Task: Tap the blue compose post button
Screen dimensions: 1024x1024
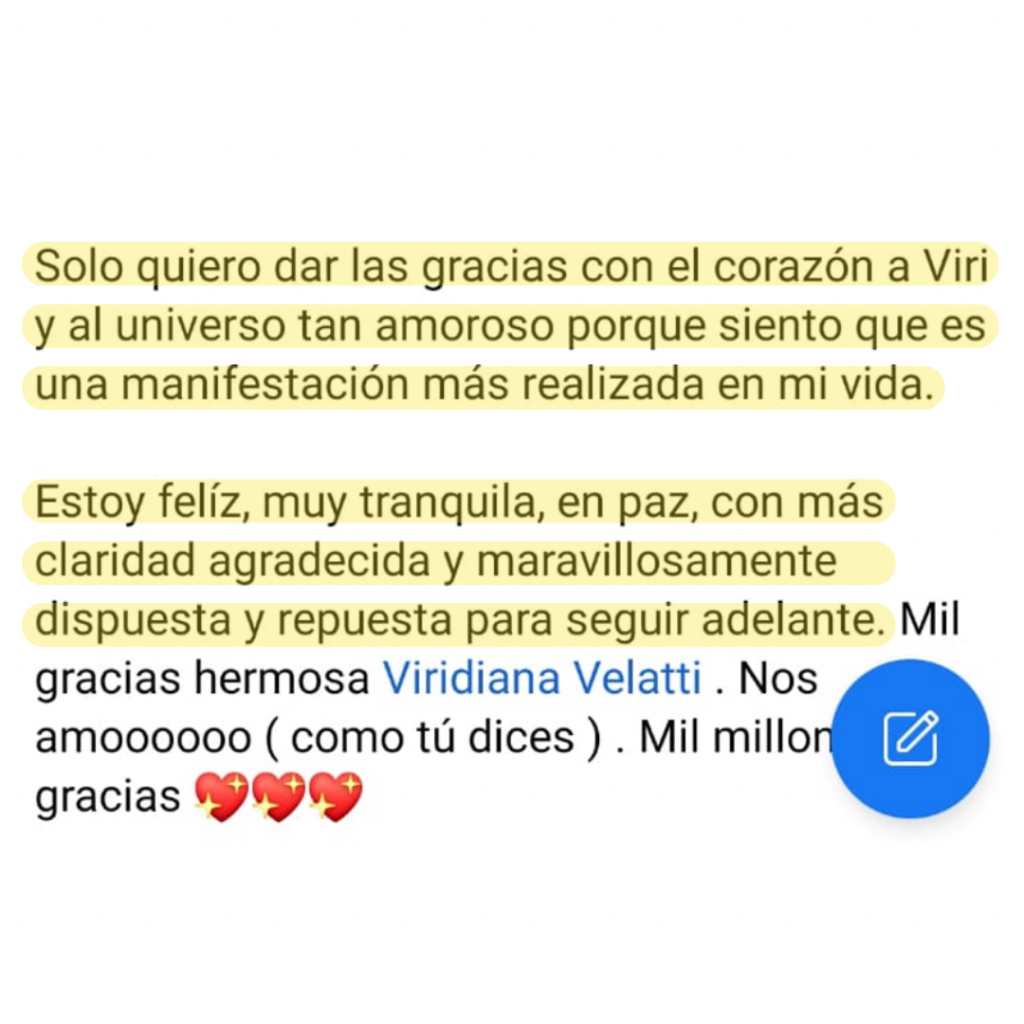Action: point(910,738)
